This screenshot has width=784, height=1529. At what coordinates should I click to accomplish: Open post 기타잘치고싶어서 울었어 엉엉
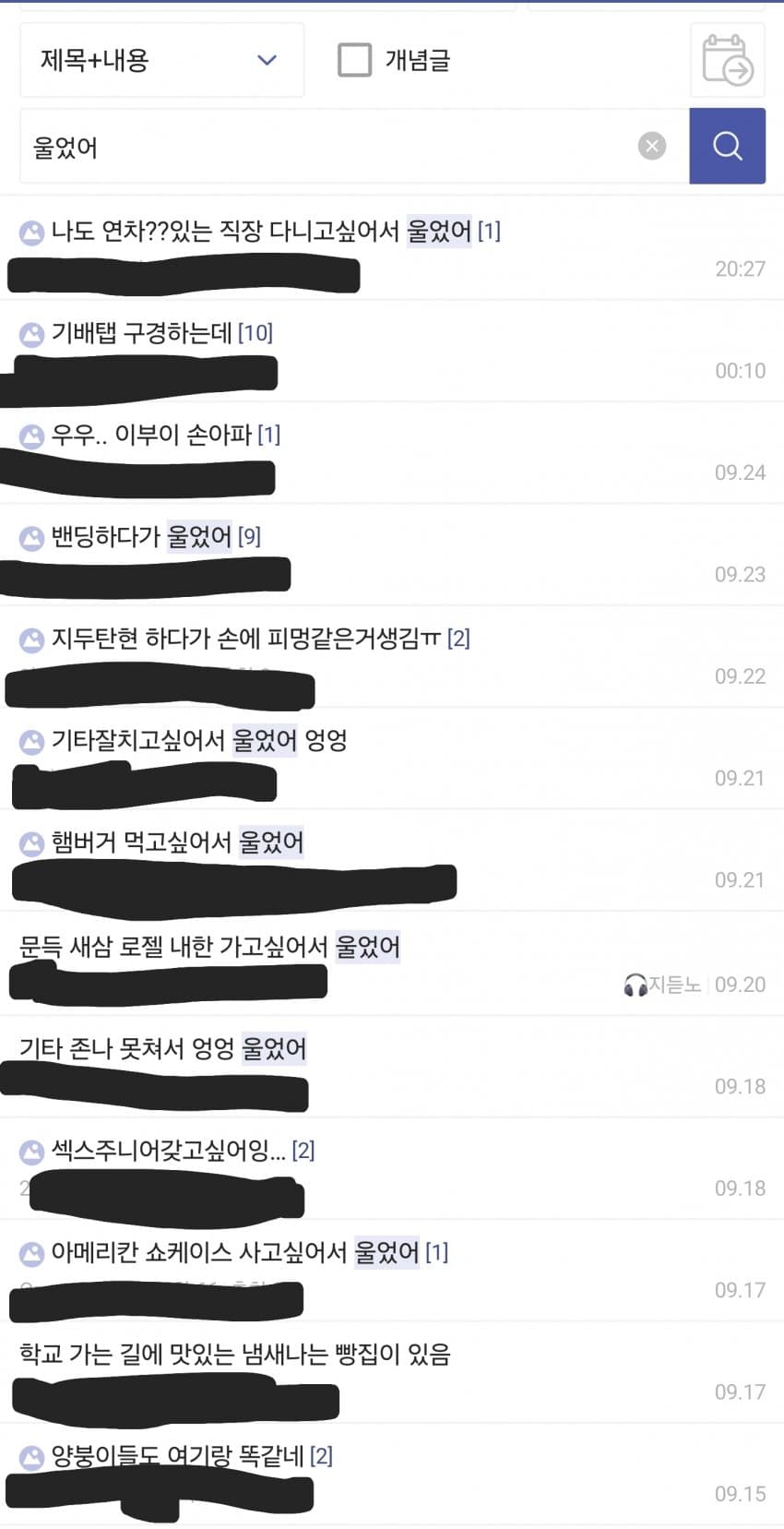coord(198,740)
